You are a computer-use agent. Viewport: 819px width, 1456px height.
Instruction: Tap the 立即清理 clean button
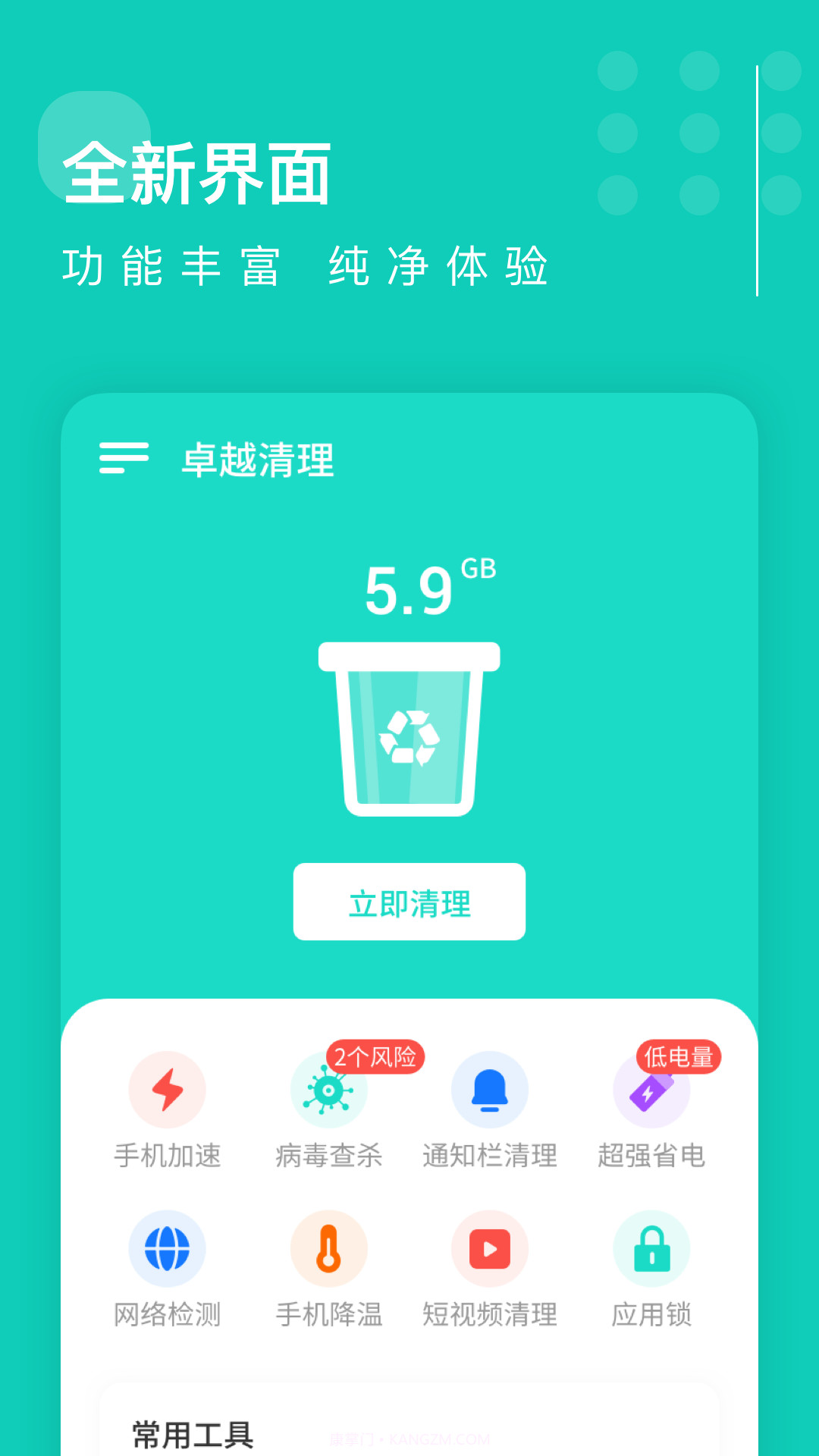(x=409, y=902)
